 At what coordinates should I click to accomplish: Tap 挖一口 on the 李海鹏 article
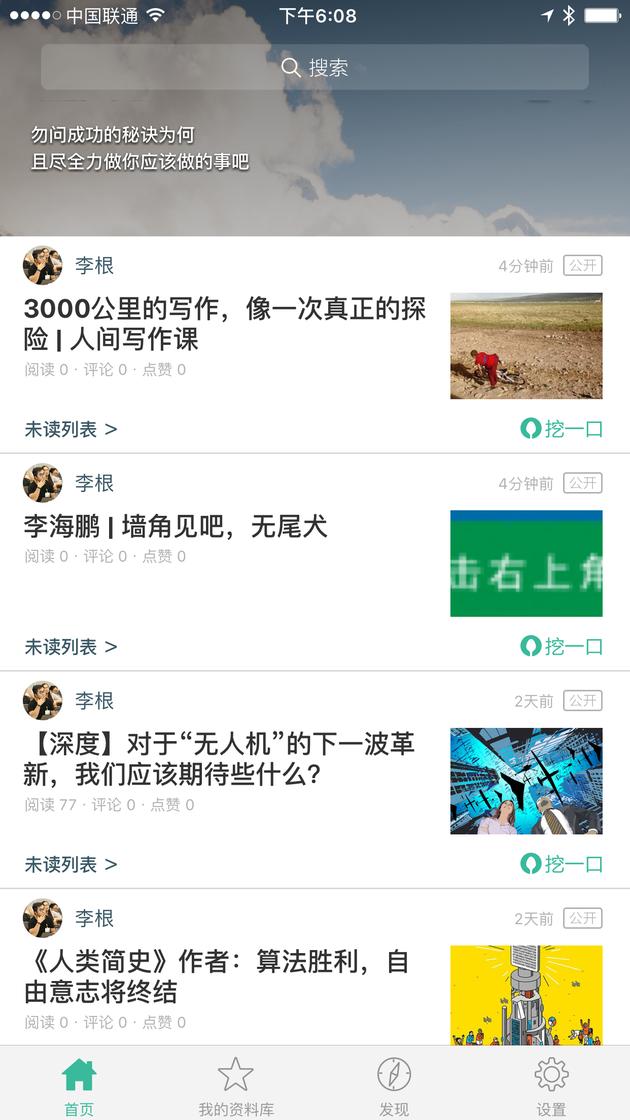562,647
